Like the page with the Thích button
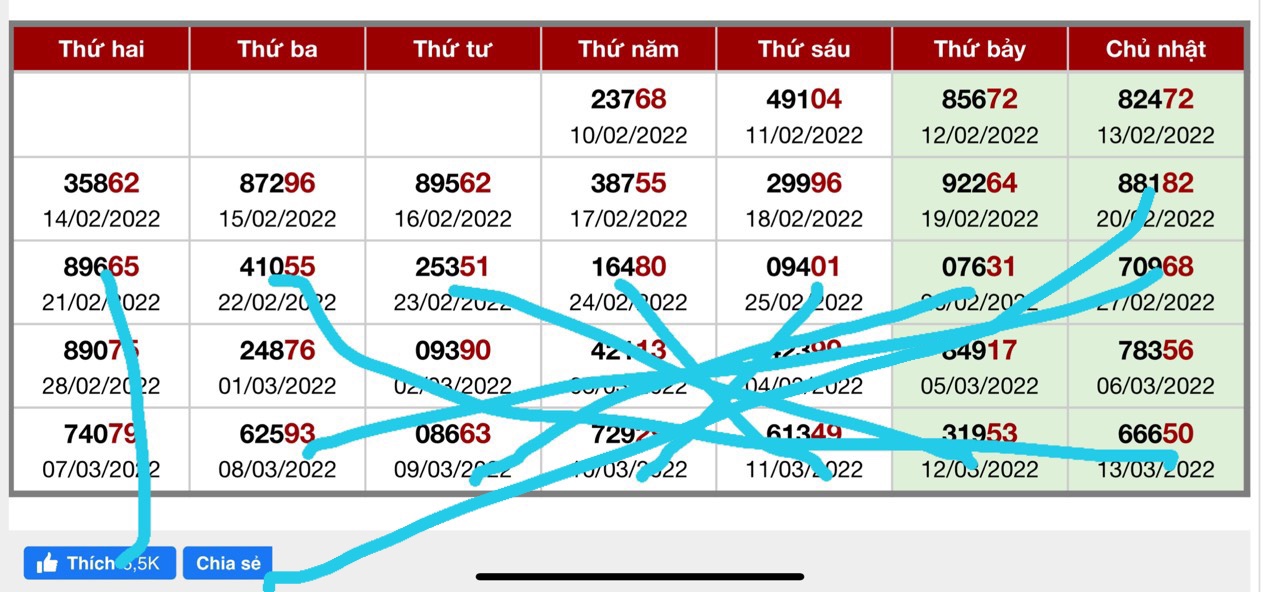 [x=98, y=563]
